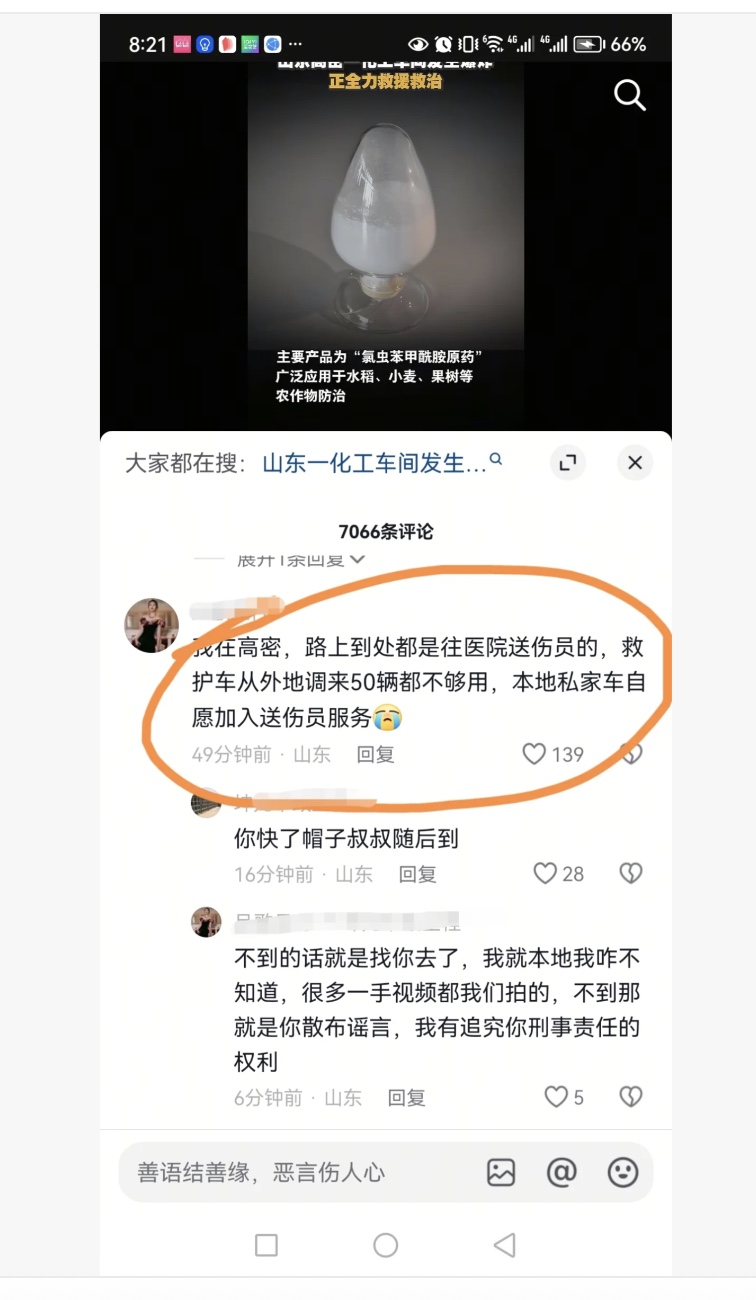
Task: Open the avatar of the 我在高密 commenter
Action: [151, 626]
